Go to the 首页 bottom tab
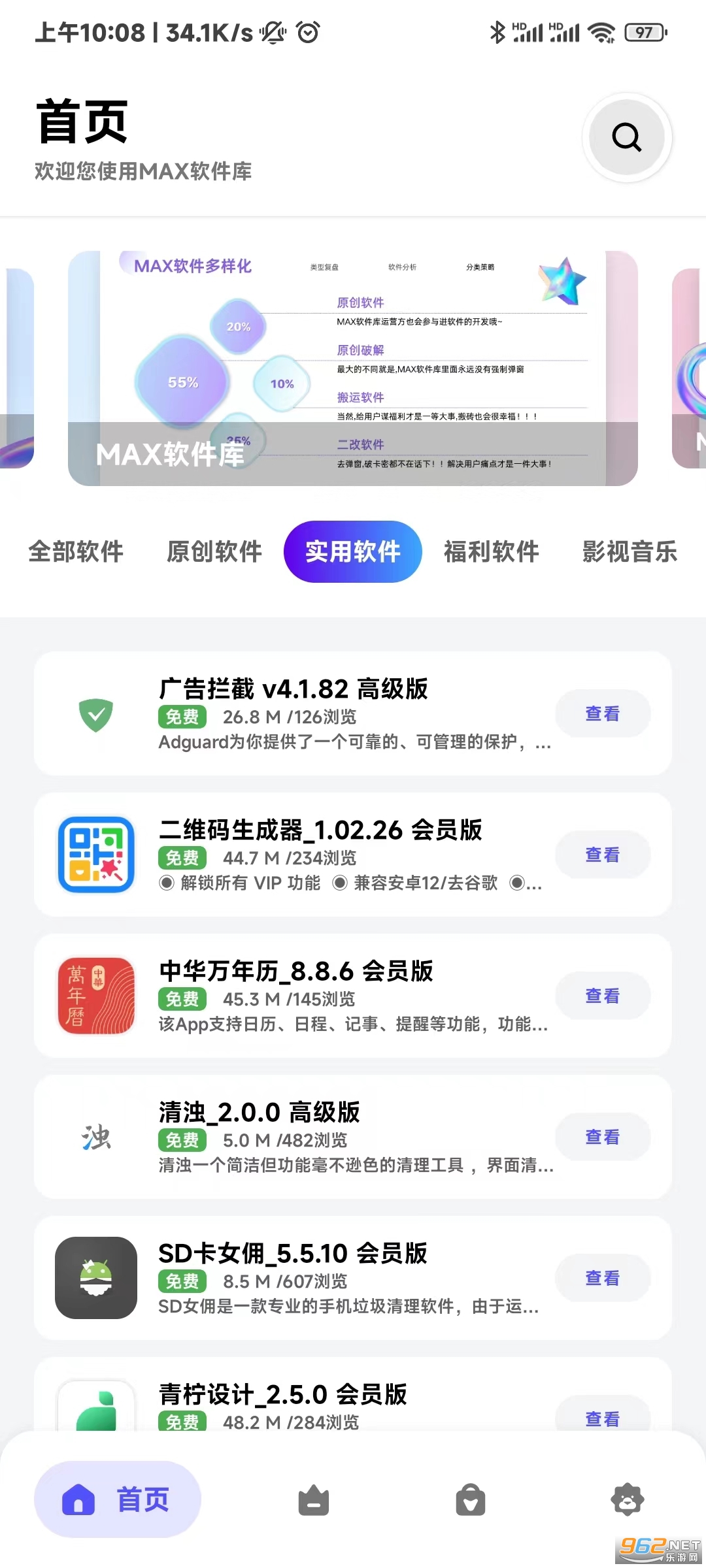 click(118, 1499)
